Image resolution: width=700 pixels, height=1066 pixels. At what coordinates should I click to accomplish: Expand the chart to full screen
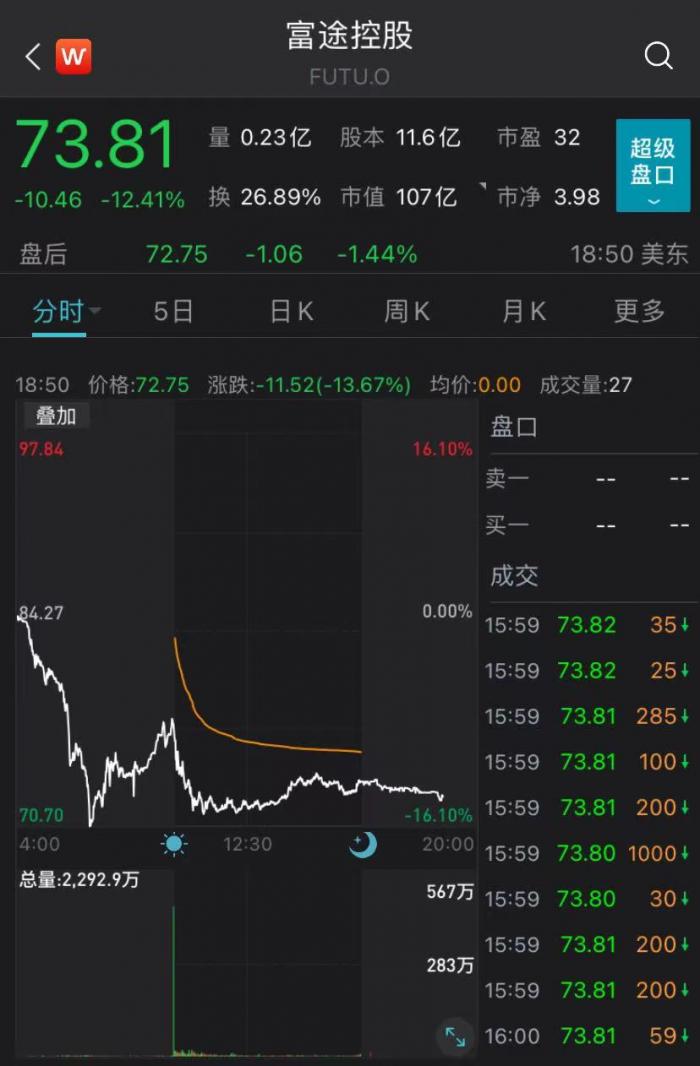[x=455, y=1037]
